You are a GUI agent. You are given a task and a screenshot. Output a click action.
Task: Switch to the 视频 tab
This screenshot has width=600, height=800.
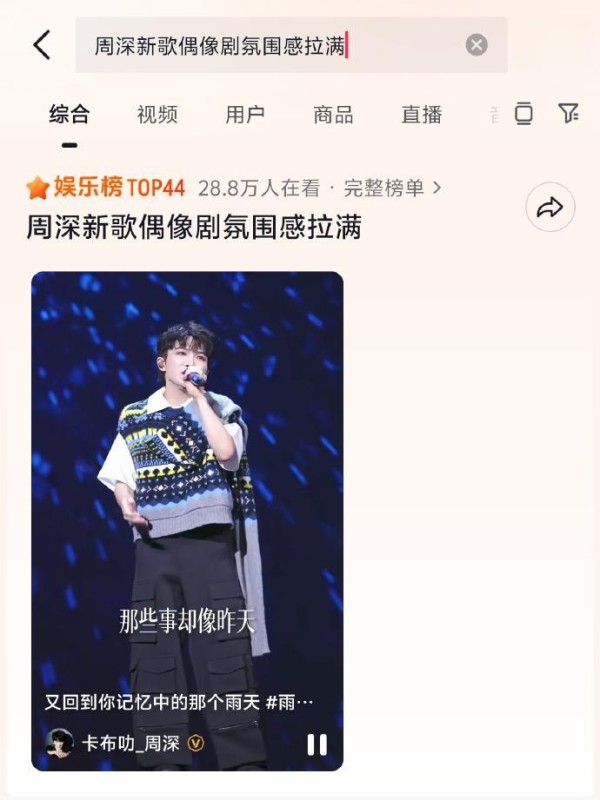click(x=157, y=114)
